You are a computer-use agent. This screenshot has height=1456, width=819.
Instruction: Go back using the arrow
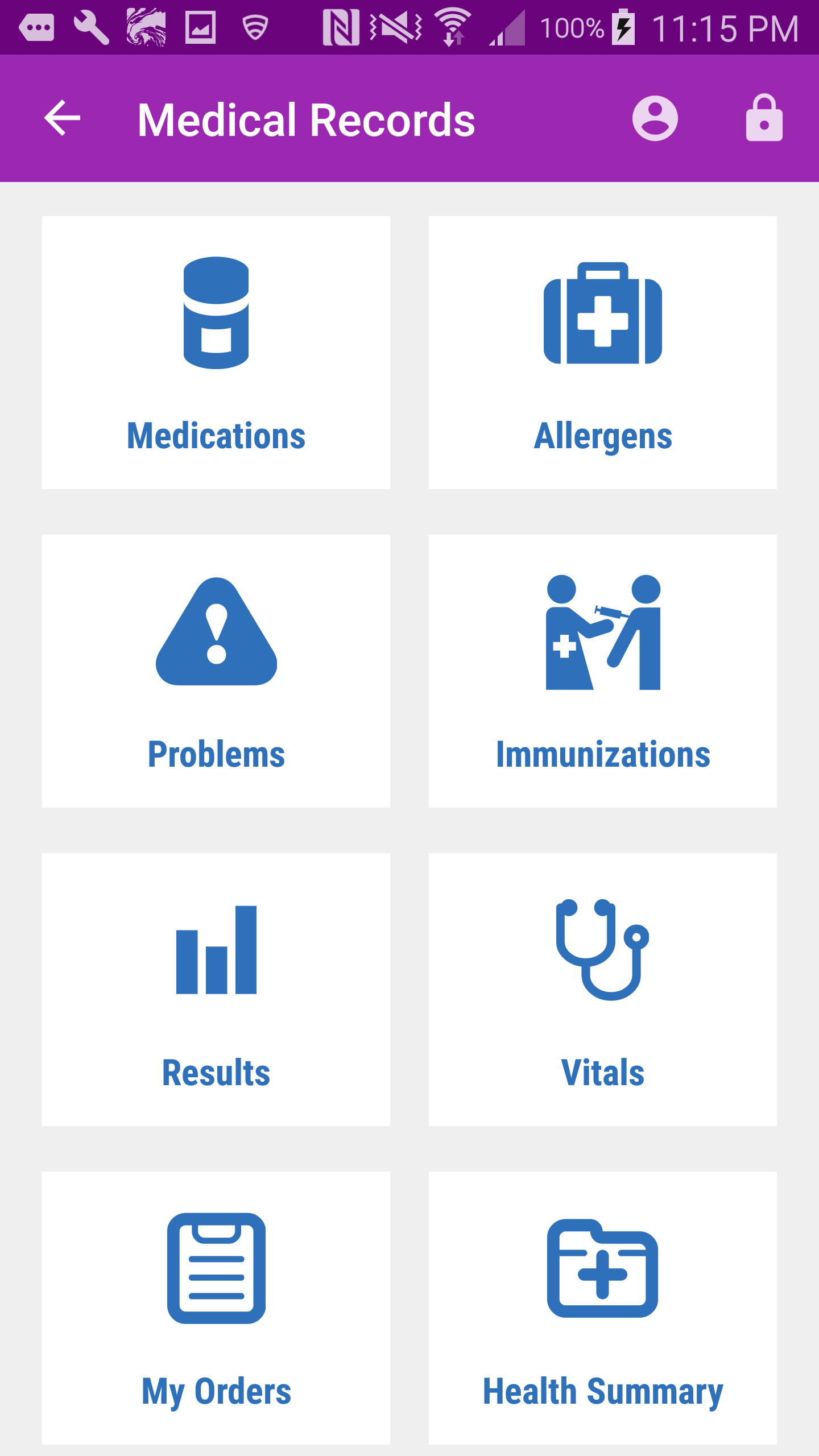pos(63,118)
